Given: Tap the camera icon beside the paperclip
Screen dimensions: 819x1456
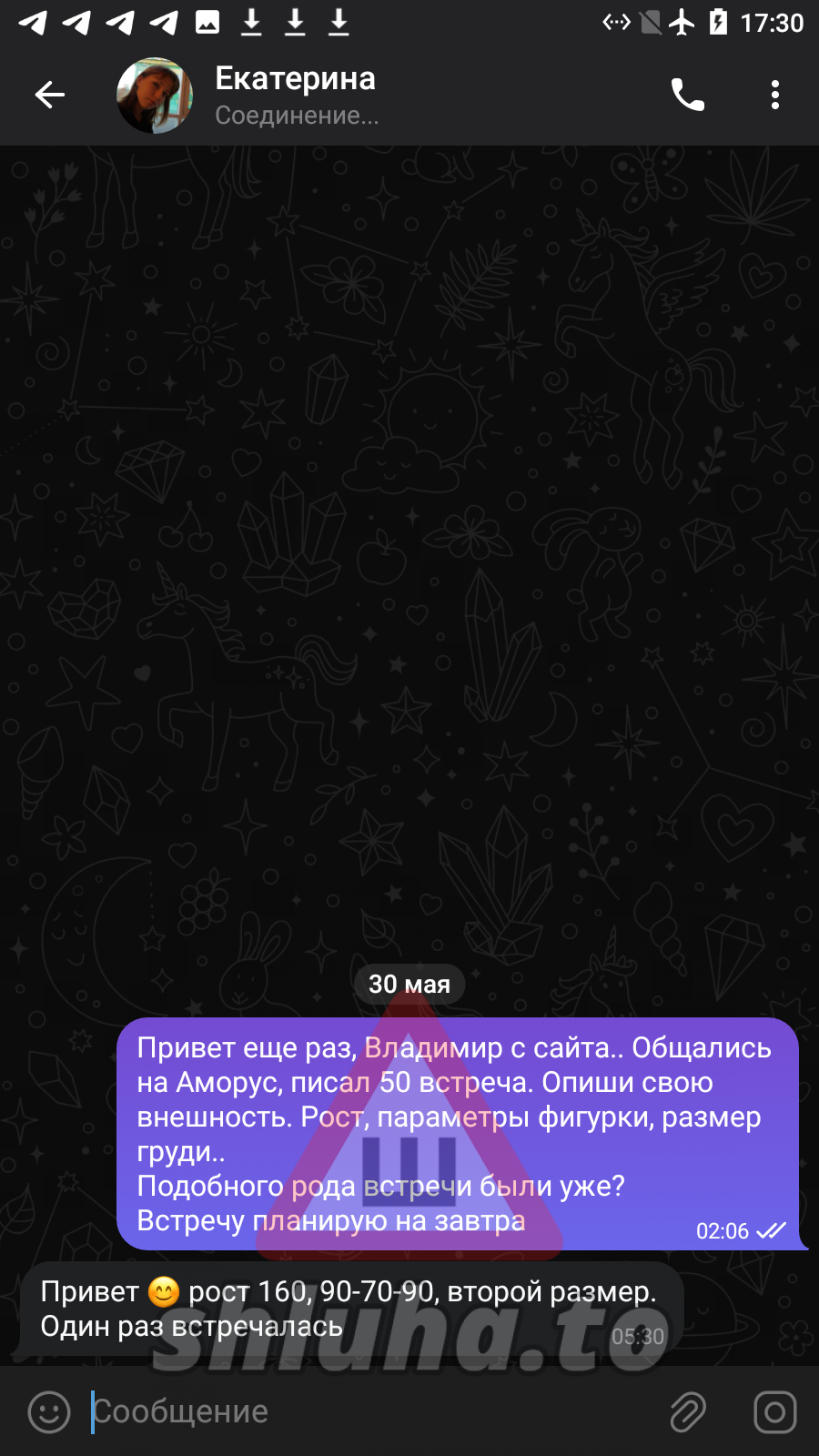Looking at the screenshot, I should (775, 1412).
